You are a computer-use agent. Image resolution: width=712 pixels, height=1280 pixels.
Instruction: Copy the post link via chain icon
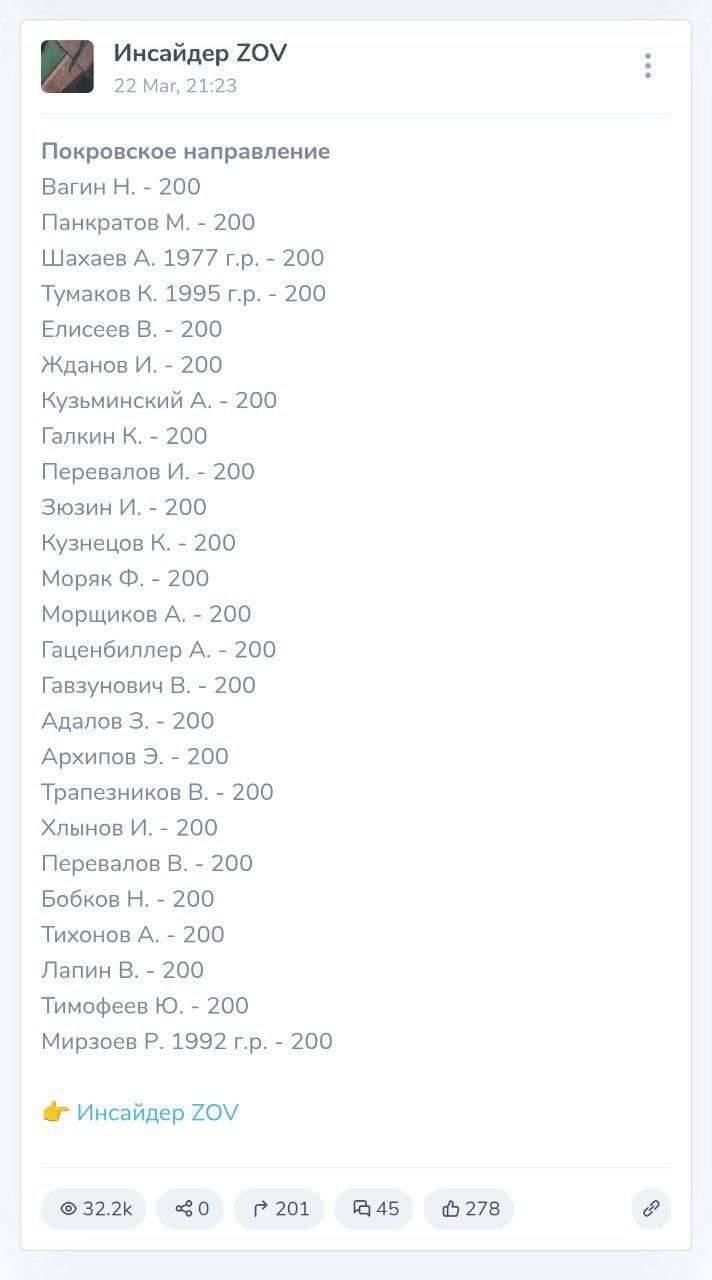point(651,1209)
